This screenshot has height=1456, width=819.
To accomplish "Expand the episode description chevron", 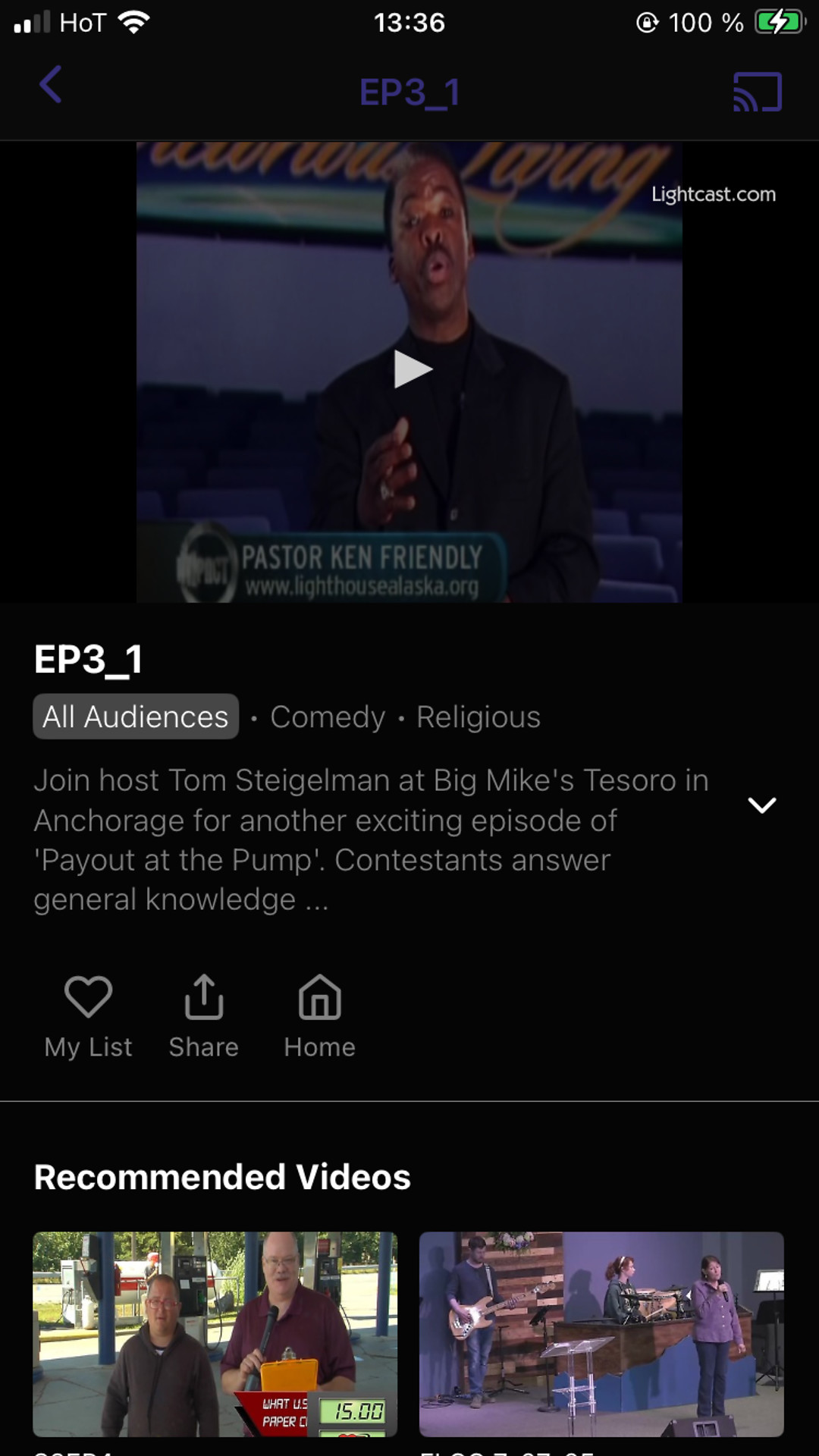I will pyautogui.click(x=761, y=805).
